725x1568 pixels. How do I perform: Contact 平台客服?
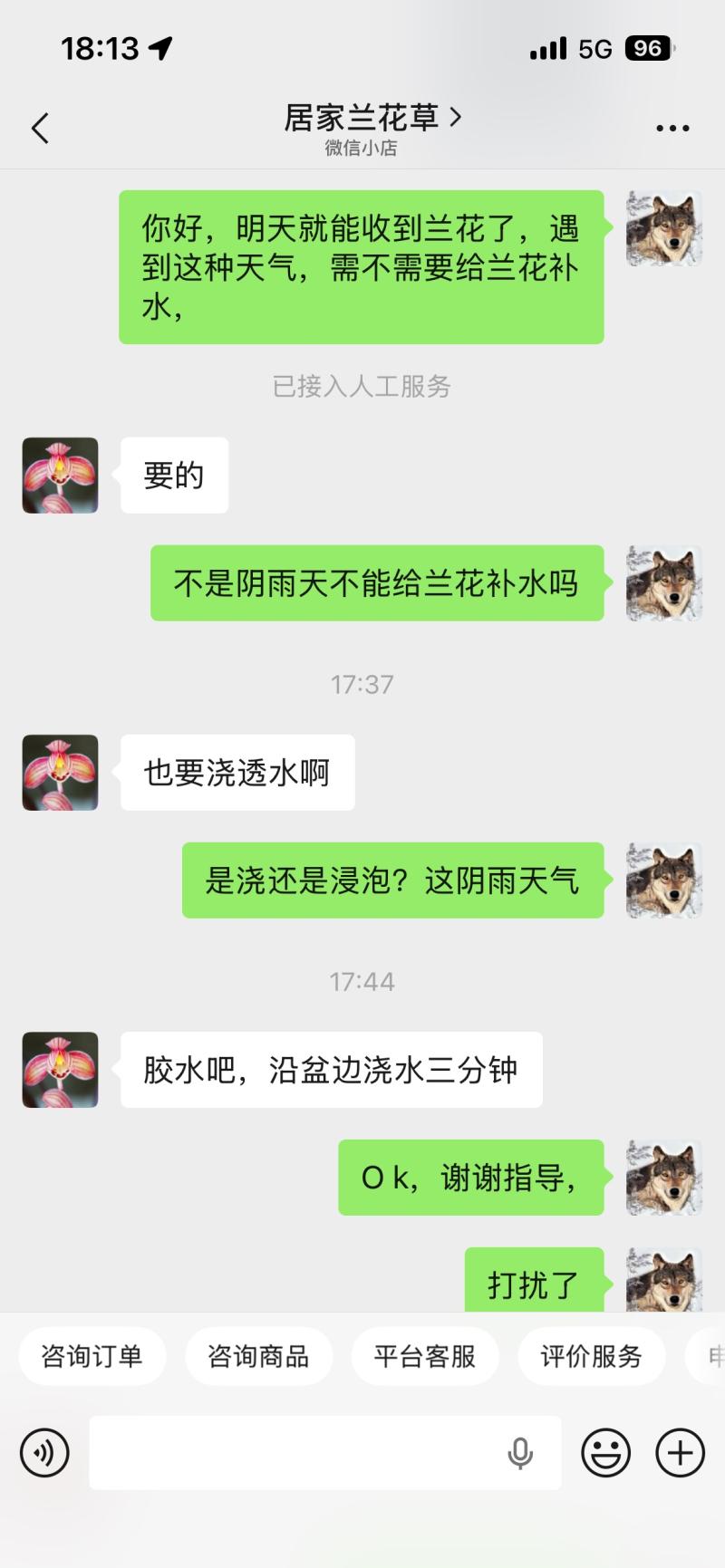point(425,1356)
